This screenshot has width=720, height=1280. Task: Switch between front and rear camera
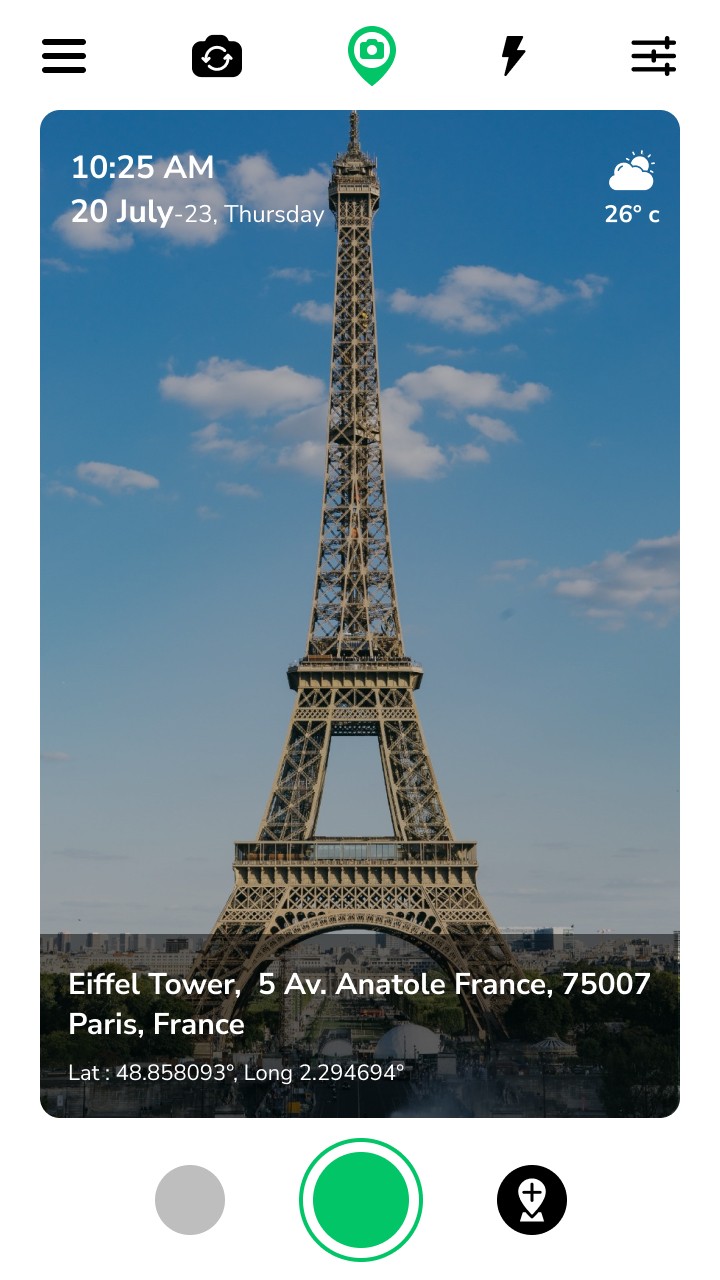pyautogui.click(x=217, y=56)
